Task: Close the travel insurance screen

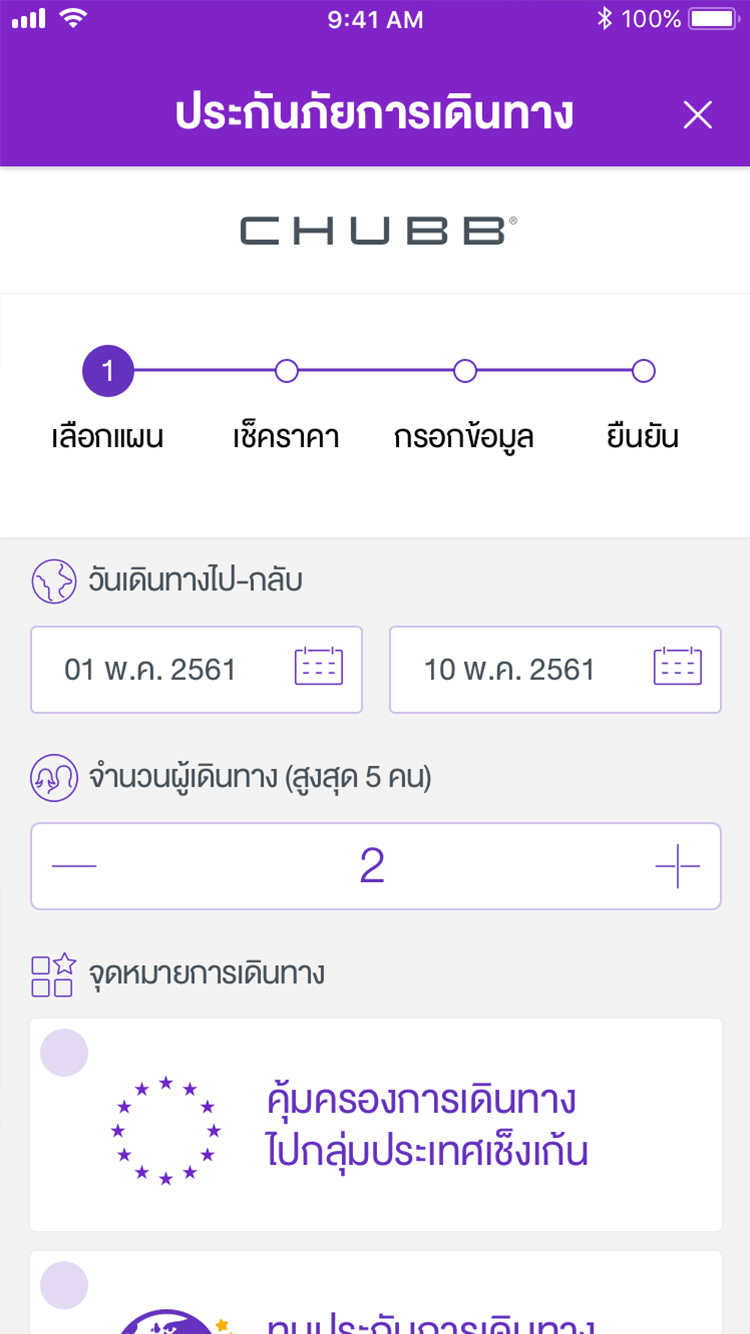Action: point(697,115)
